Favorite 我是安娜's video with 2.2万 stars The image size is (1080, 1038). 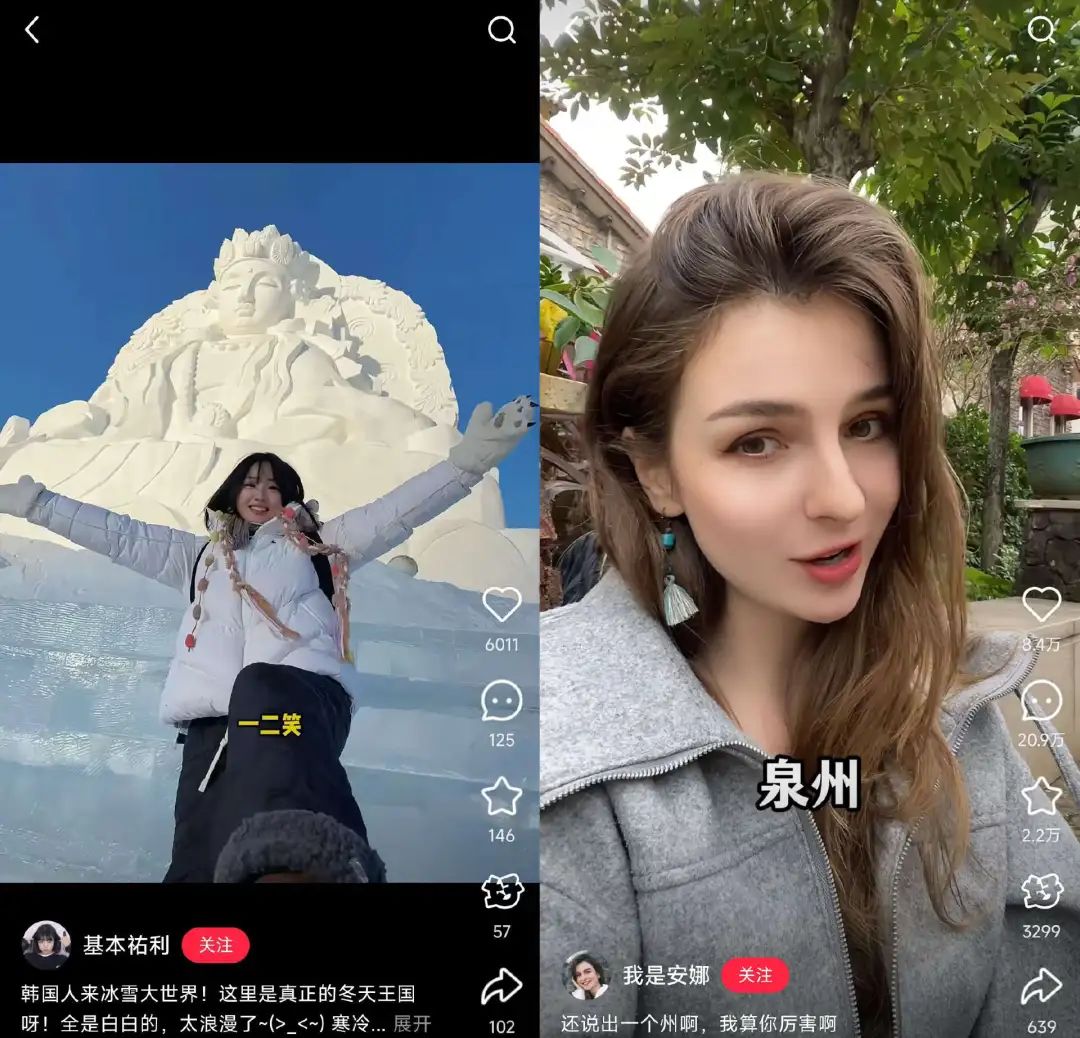[x=1041, y=797]
